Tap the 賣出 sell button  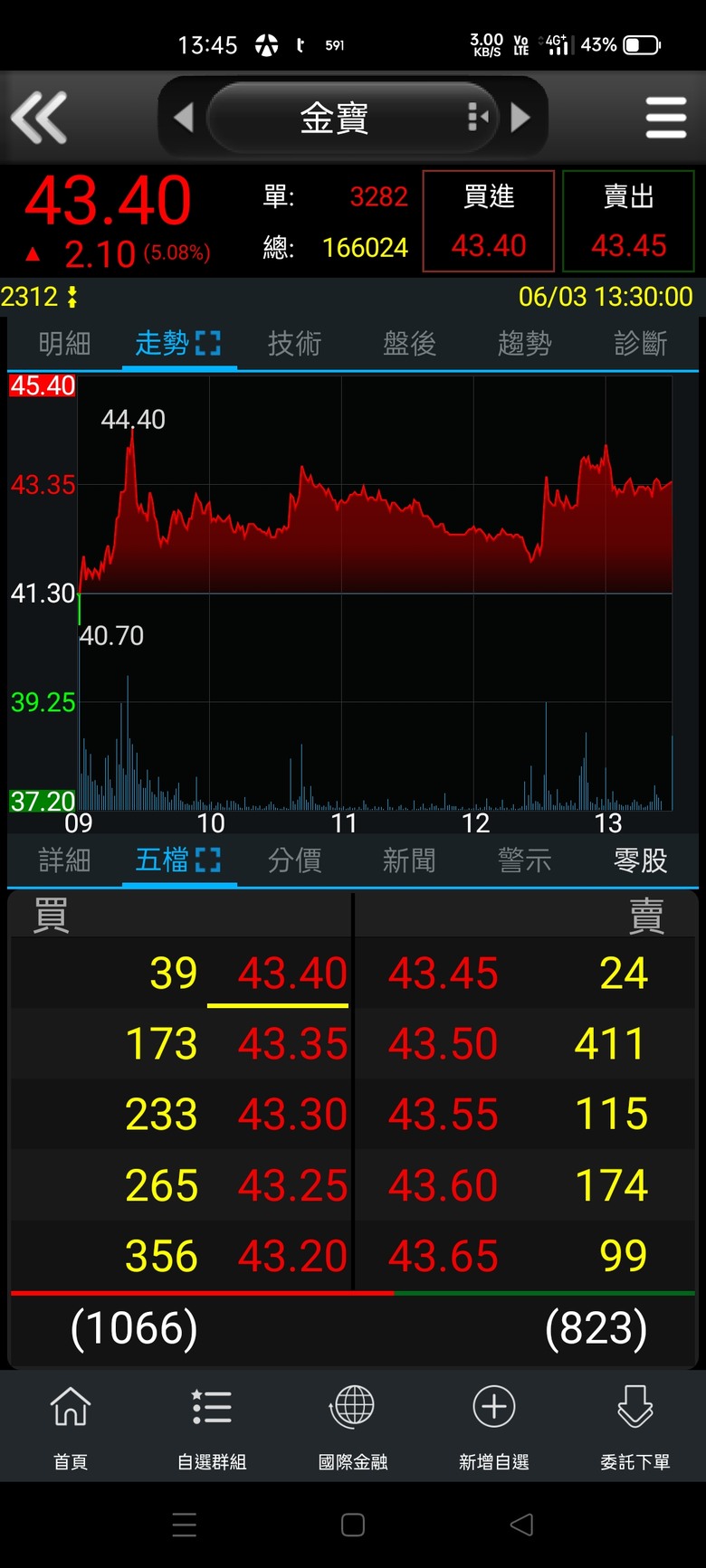coord(629,221)
